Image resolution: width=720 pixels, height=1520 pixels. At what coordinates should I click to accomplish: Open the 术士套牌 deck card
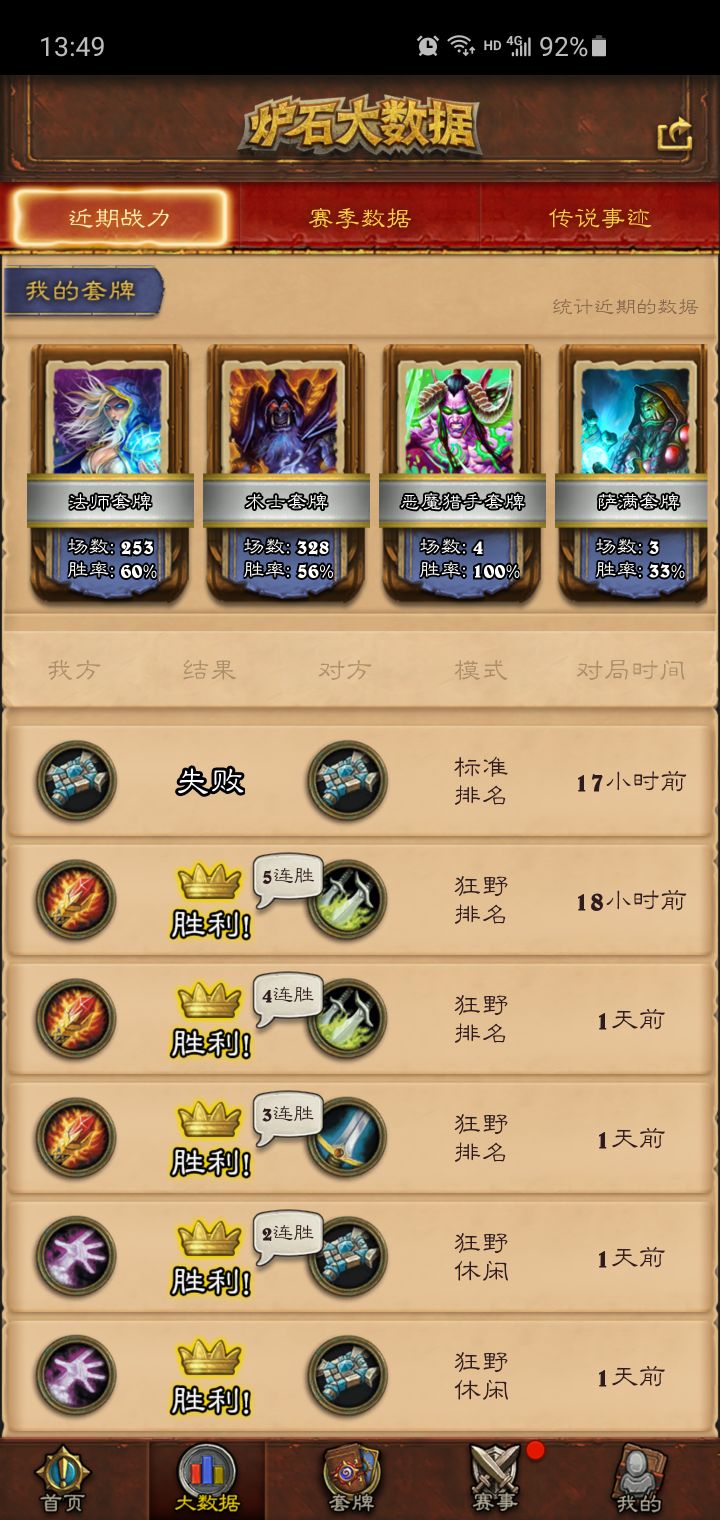pos(286,472)
